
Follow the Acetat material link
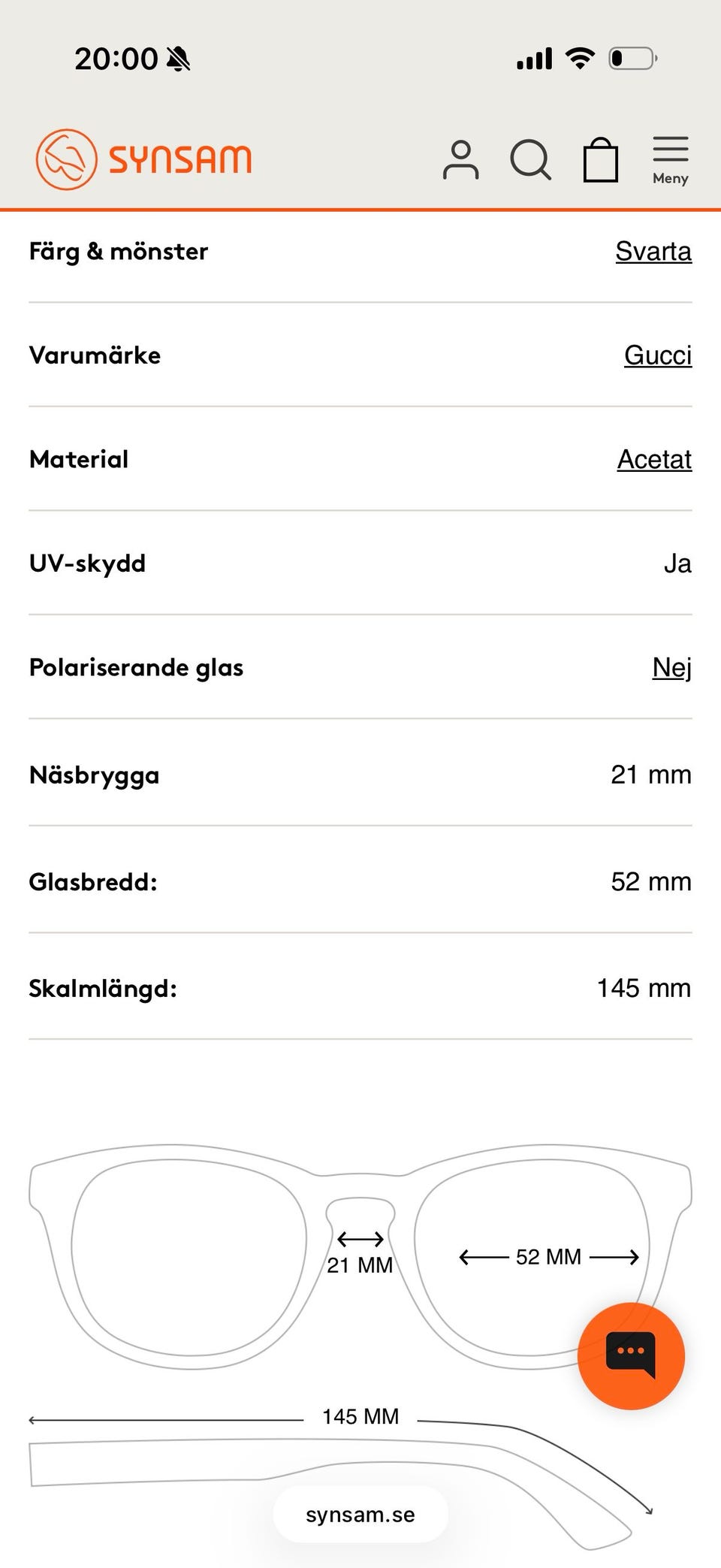click(653, 459)
